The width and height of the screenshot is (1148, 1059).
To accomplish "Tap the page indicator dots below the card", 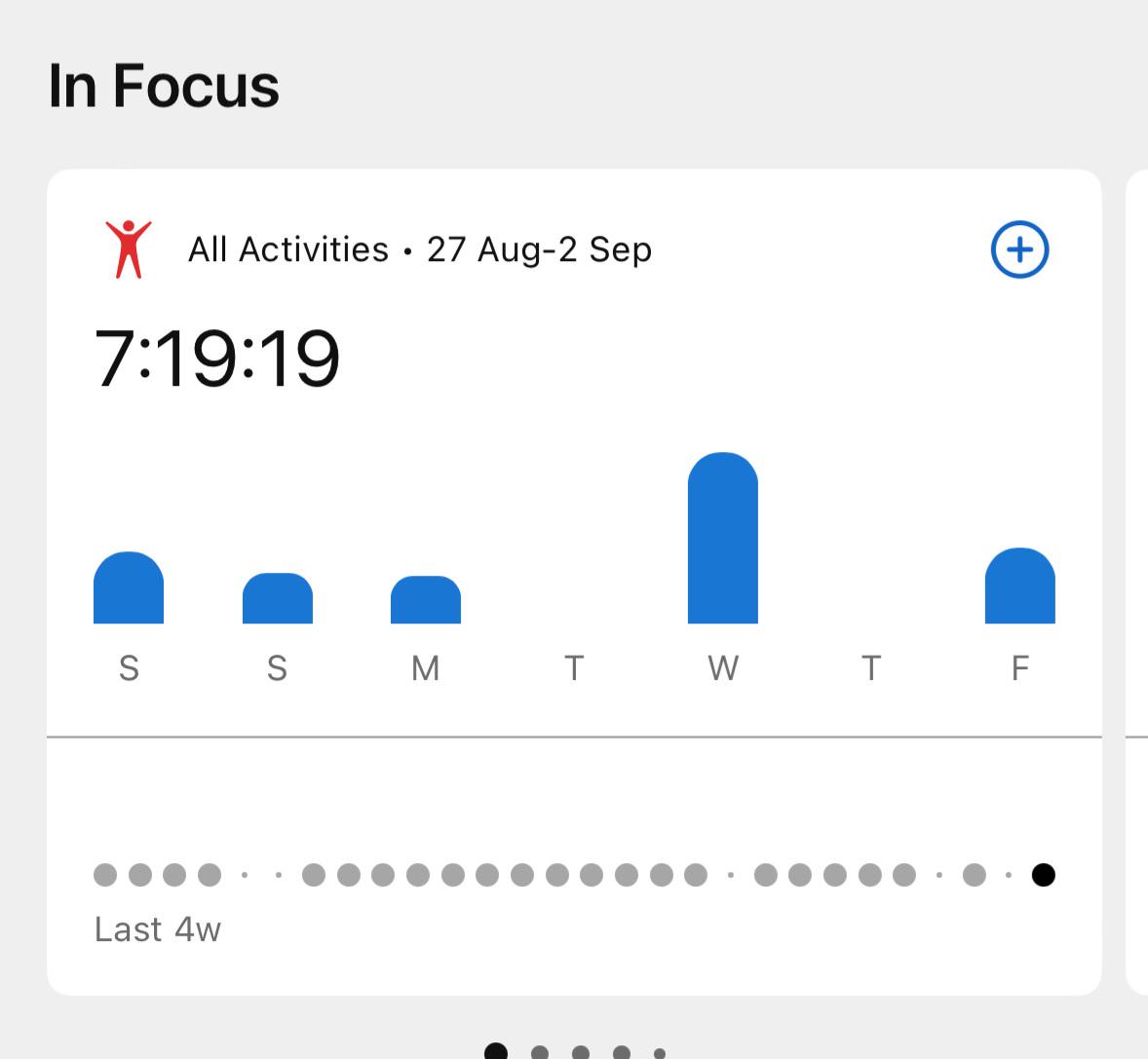I will coord(576,1051).
